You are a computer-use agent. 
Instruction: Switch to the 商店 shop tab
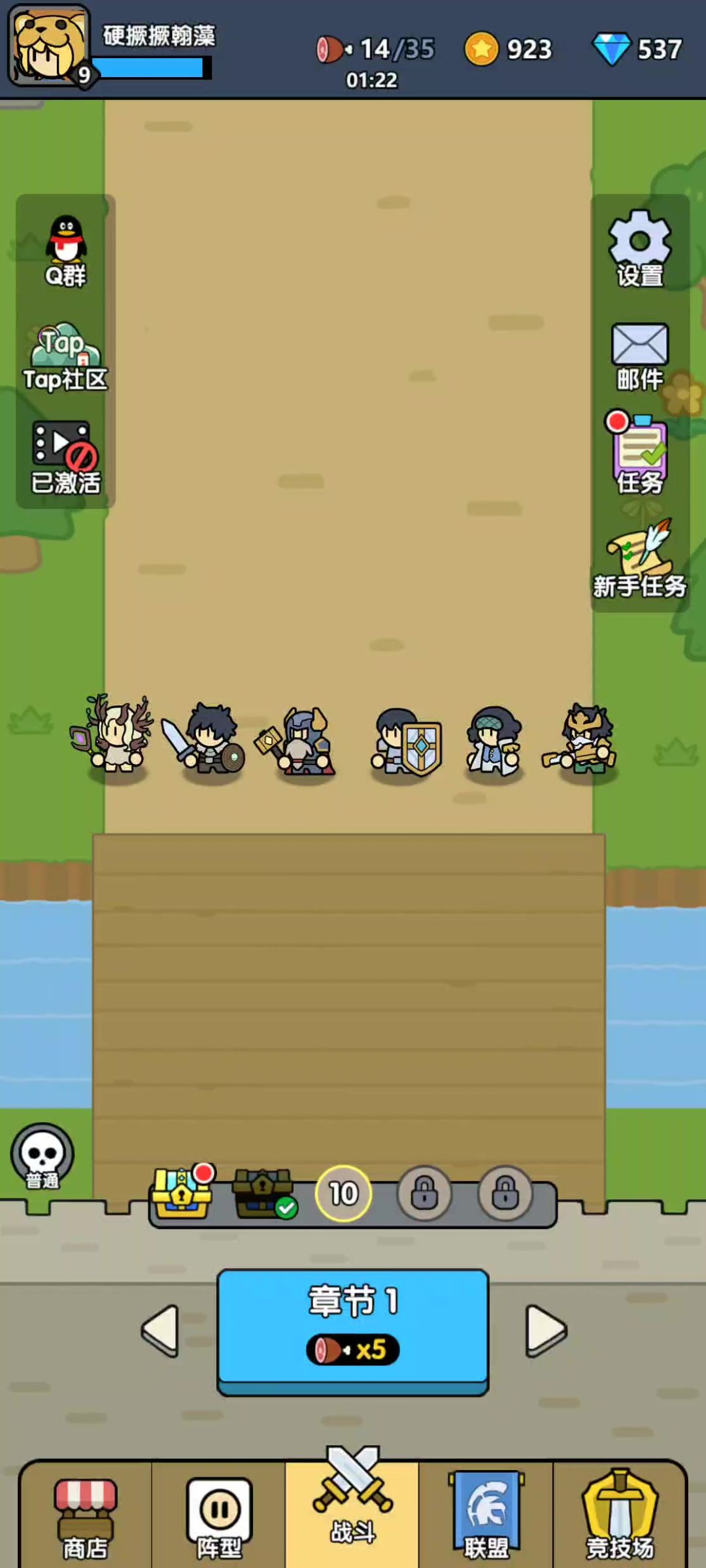tap(85, 1516)
